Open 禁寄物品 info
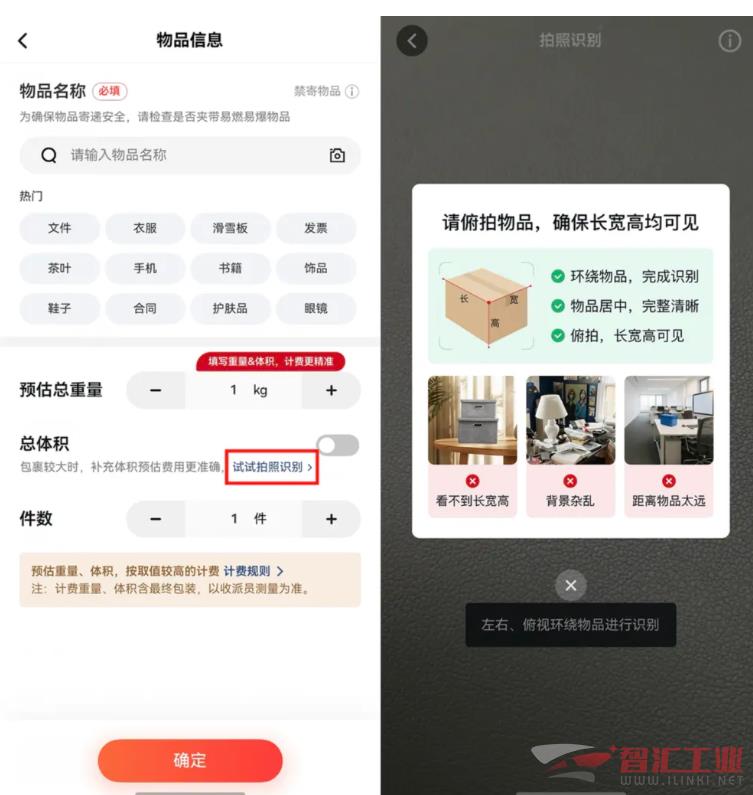The height and width of the screenshot is (795, 753). [326, 91]
